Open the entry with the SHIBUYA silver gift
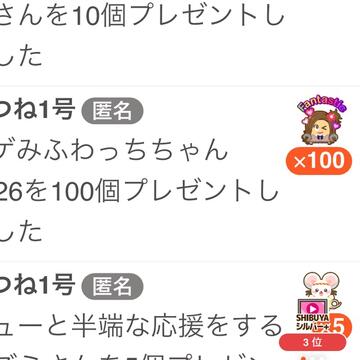 [180, 311]
